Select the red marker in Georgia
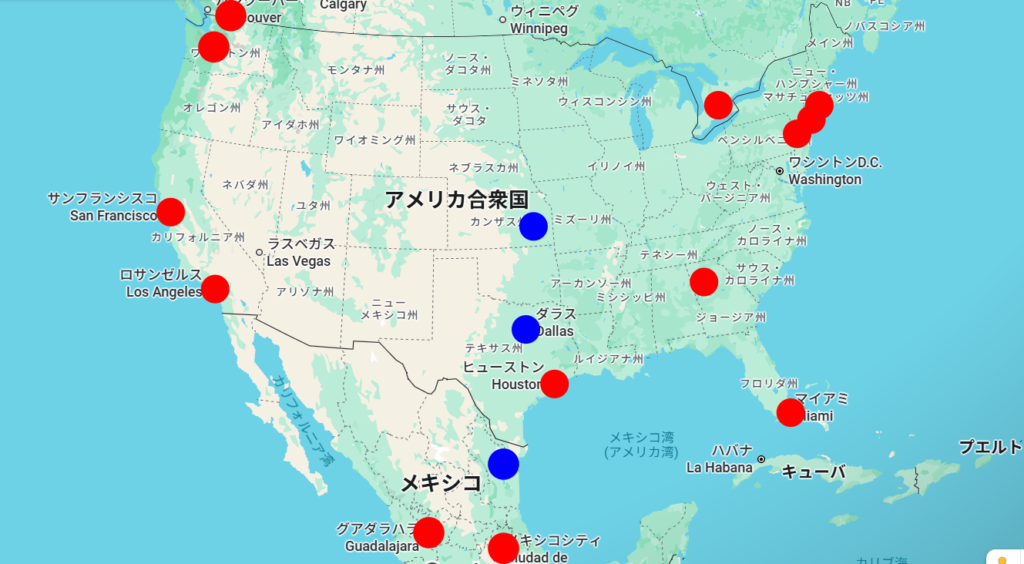Viewport: 1024px width, 564px height. click(x=703, y=282)
